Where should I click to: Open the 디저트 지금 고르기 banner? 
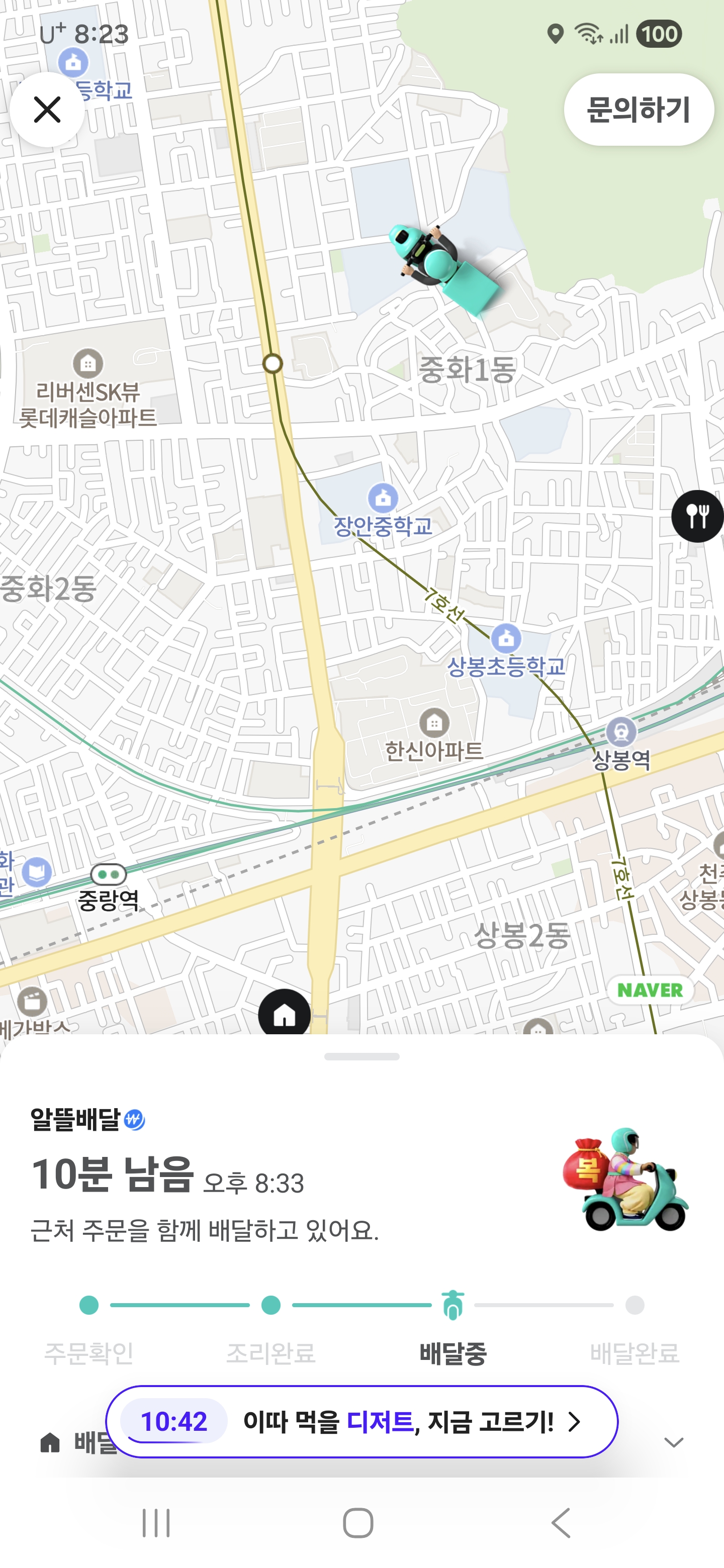pyautogui.click(x=361, y=1421)
